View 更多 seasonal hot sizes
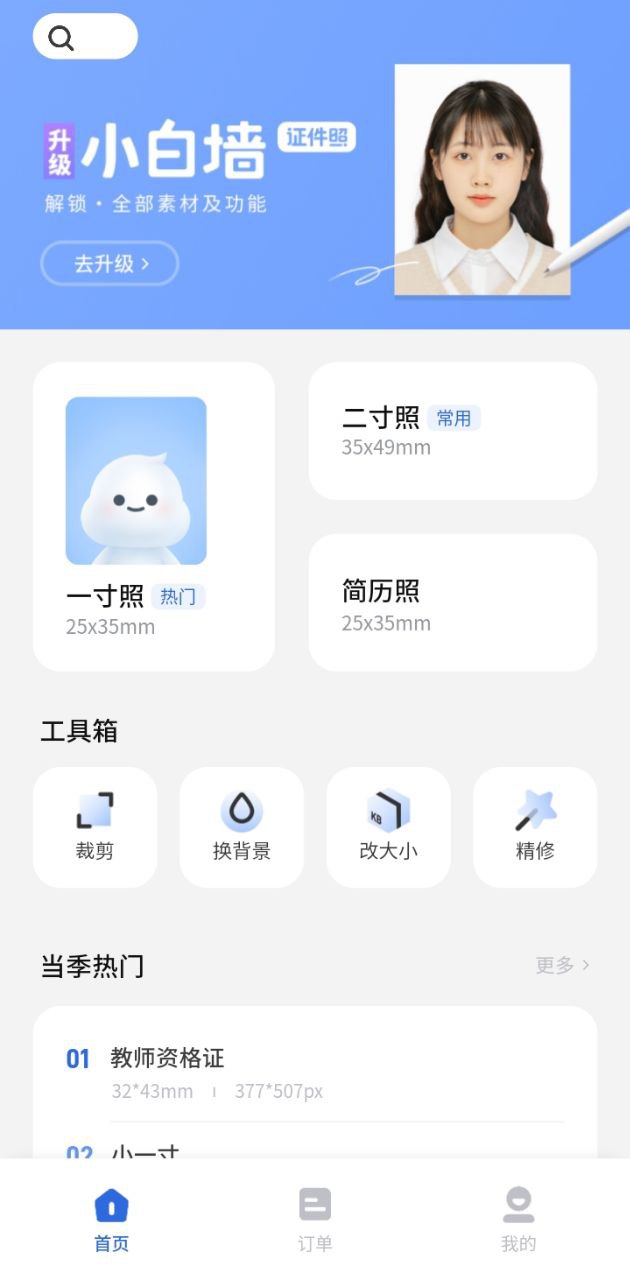This screenshot has height=1280, width=630. [x=562, y=965]
